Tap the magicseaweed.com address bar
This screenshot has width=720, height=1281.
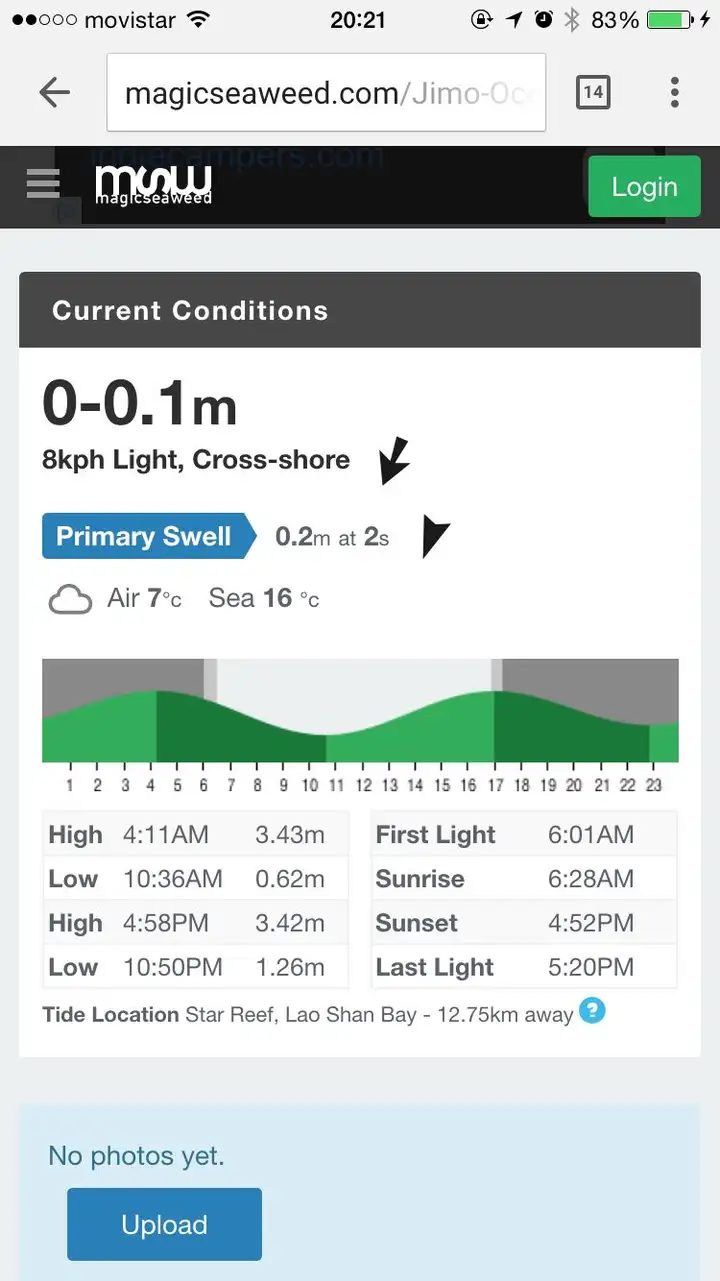326,93
